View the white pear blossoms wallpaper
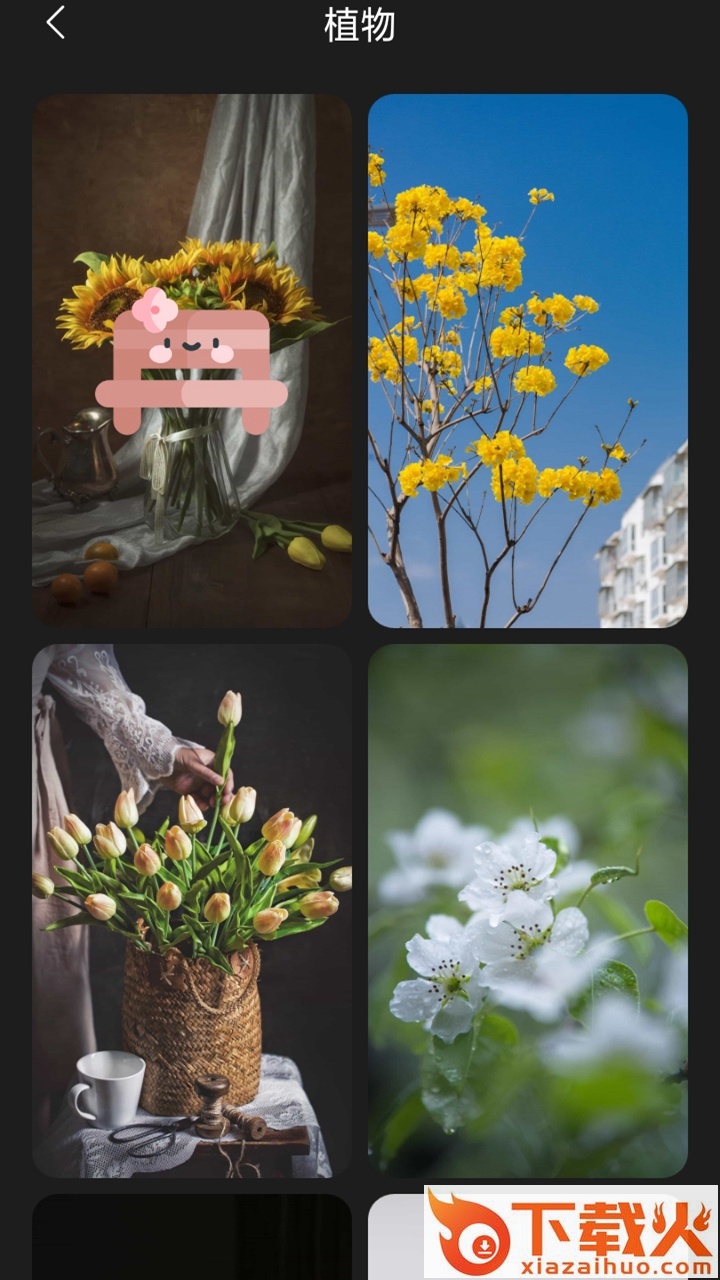The image size is (720, 1280). [527, 910]
